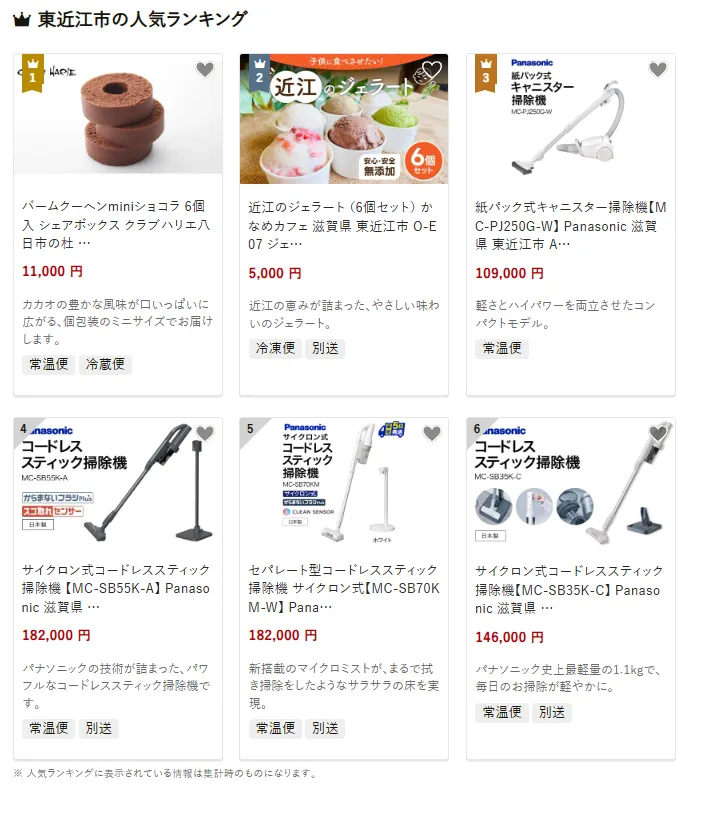Favorite the MC-SB35K-C stick cleaner
The width and height of the screenshot is (718, 820).
[x=657, y=434]
